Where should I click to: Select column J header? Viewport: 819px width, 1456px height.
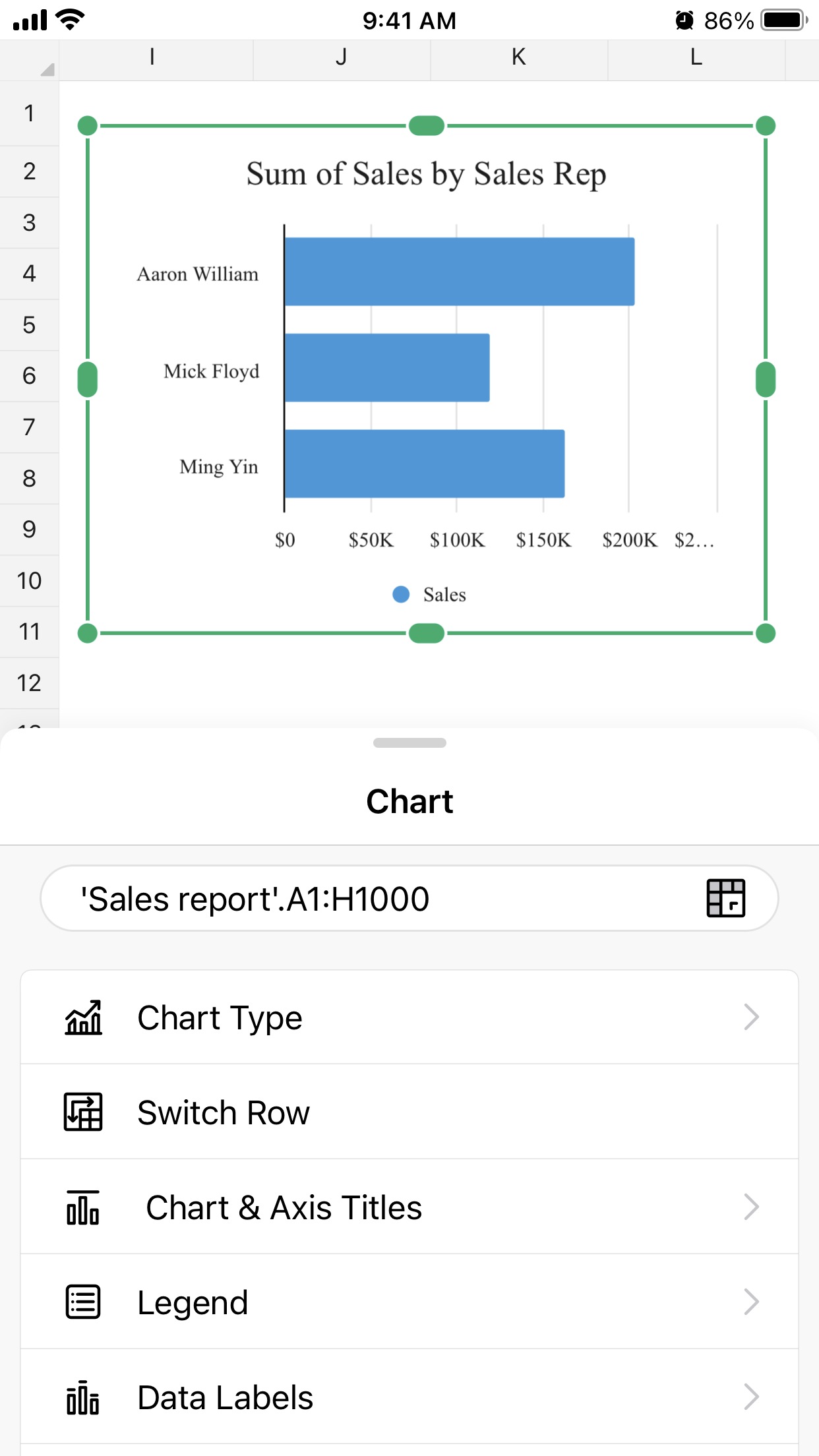[x=342, y=58]
